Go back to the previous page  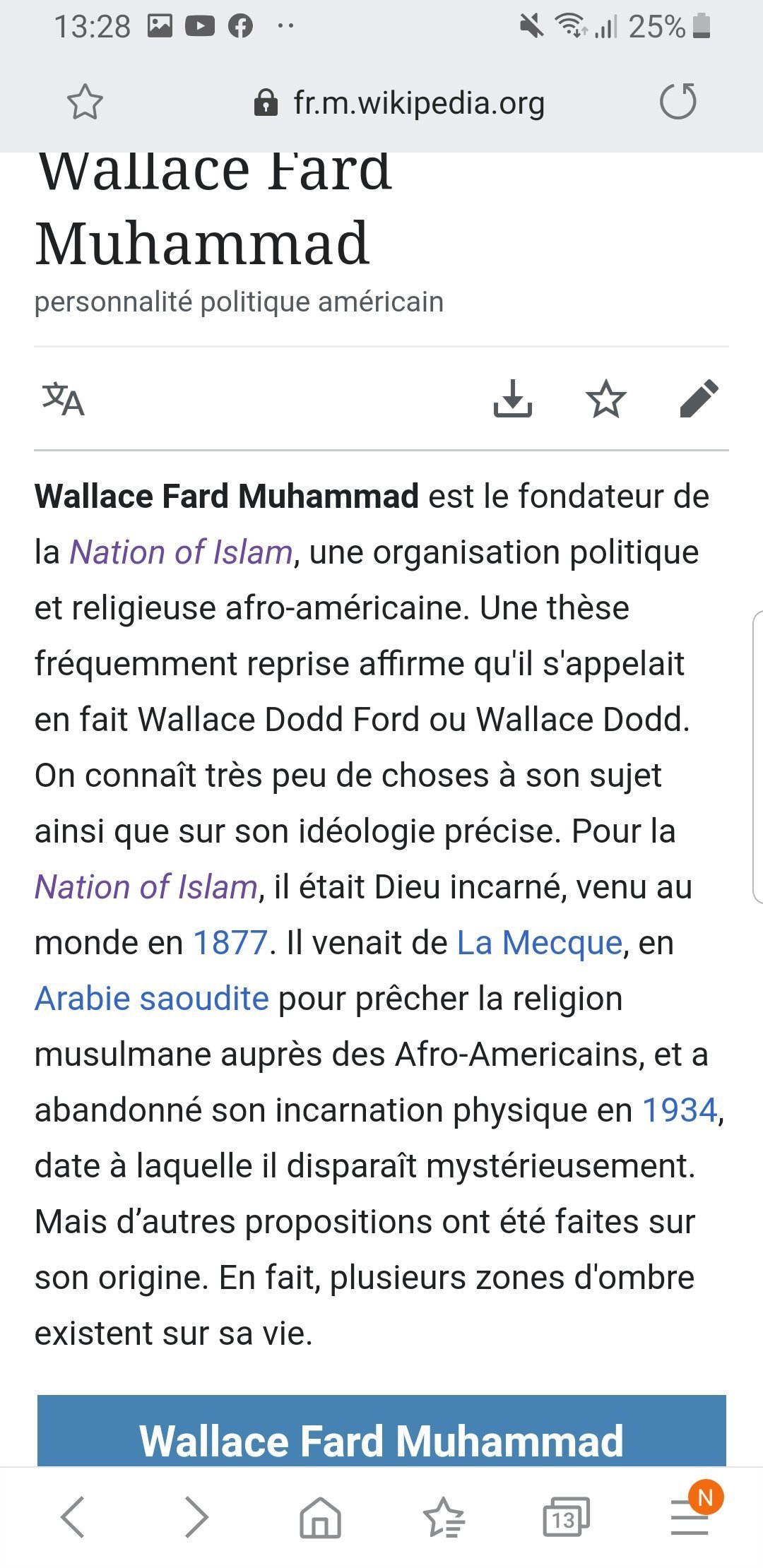[x=73, y=1517]
